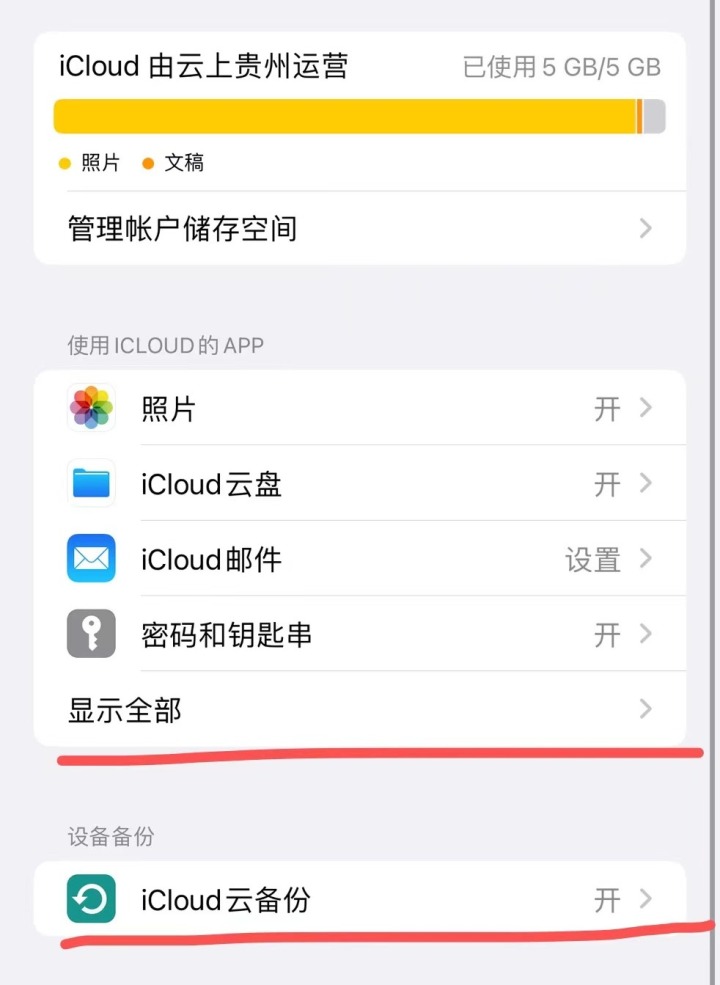Open 管理帐户储存空间 storage management
Screen dimensions: 720x985
(x=360, y=229)
